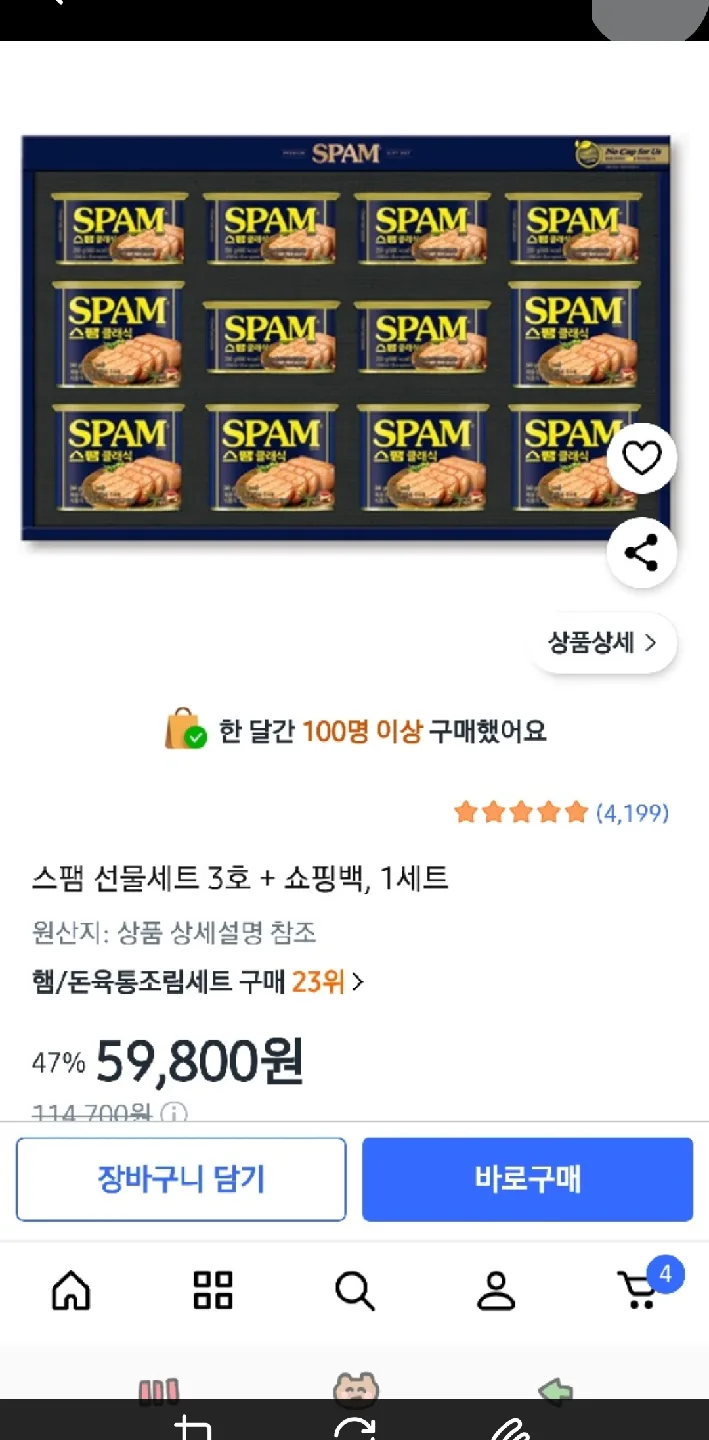Image resolution: width=709 pixels, height=1440 pixels.
Task: Tap 장바구니 담기 to add to cart
Action: coord(181,1179)
